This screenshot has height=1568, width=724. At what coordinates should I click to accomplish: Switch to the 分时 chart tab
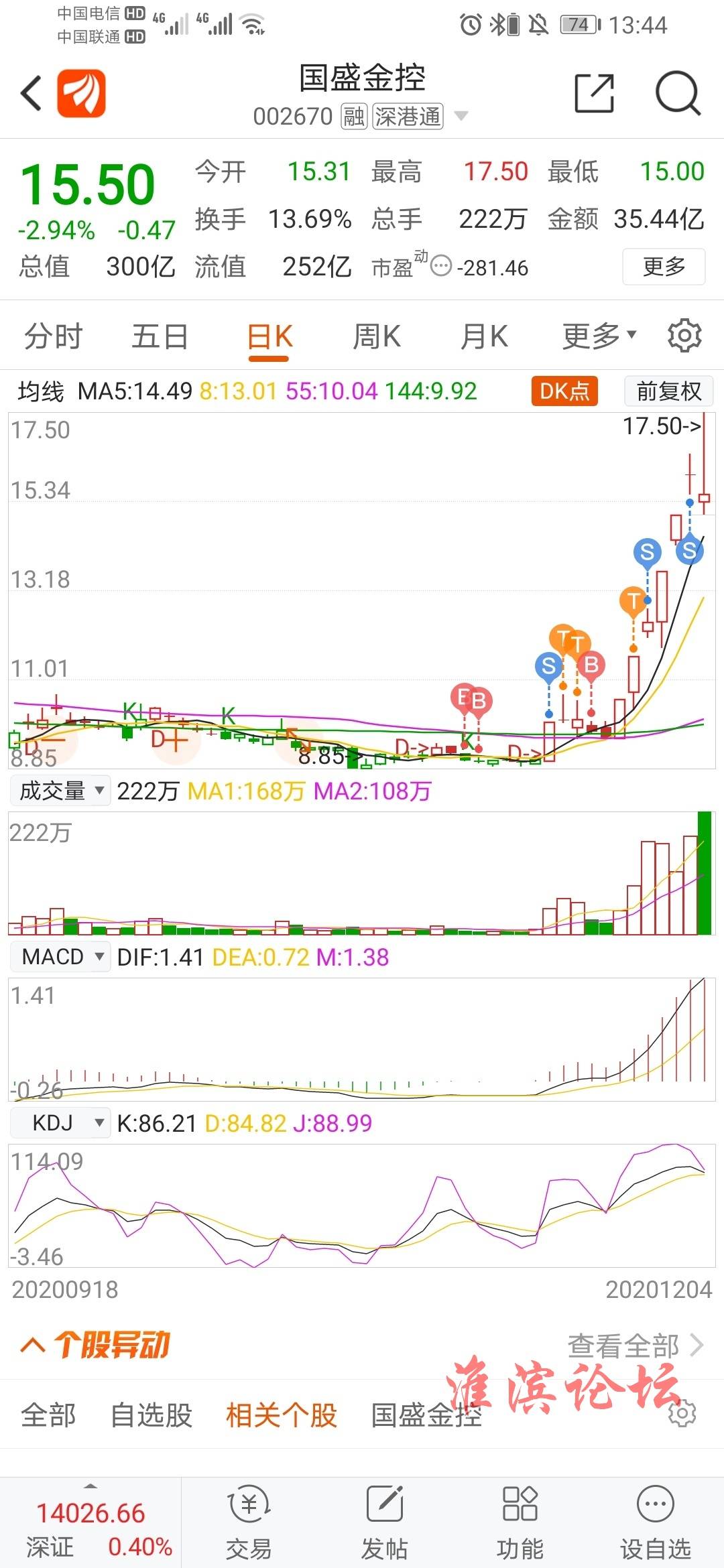click(54, 336)
